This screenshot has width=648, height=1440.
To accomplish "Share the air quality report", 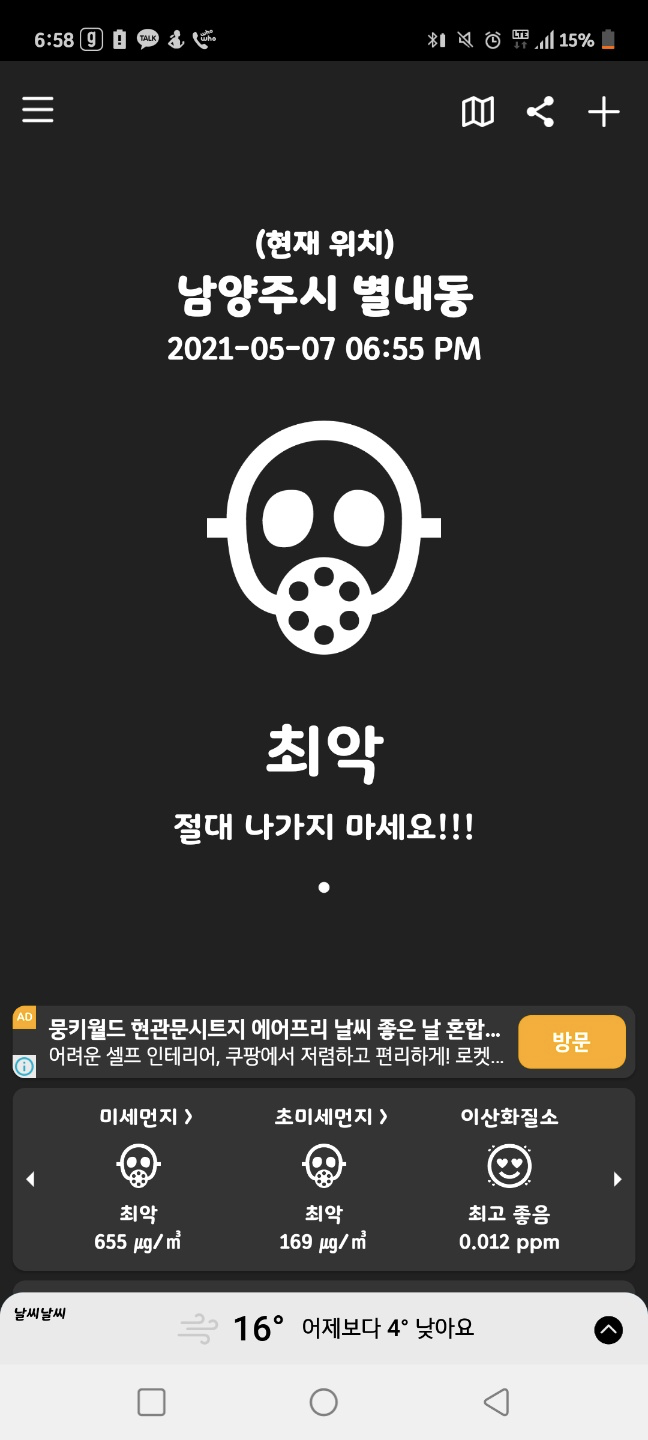I will pyautogui.click(x=540, y=112).
